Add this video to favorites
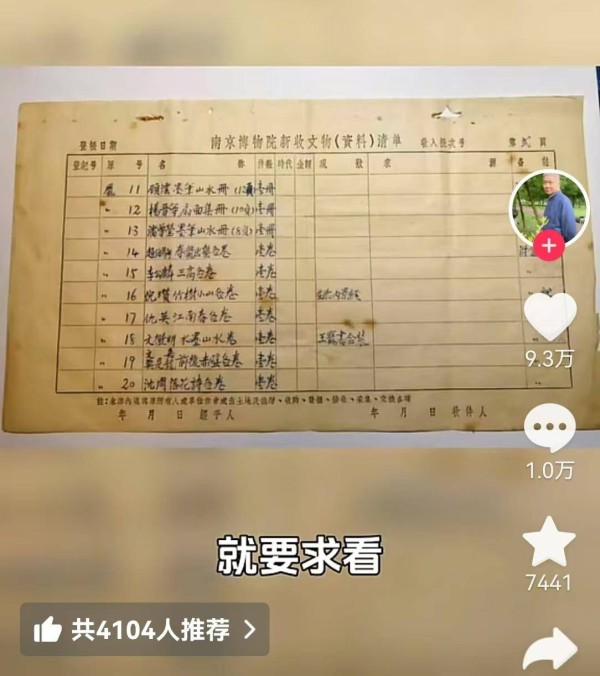 click(550, 543)
